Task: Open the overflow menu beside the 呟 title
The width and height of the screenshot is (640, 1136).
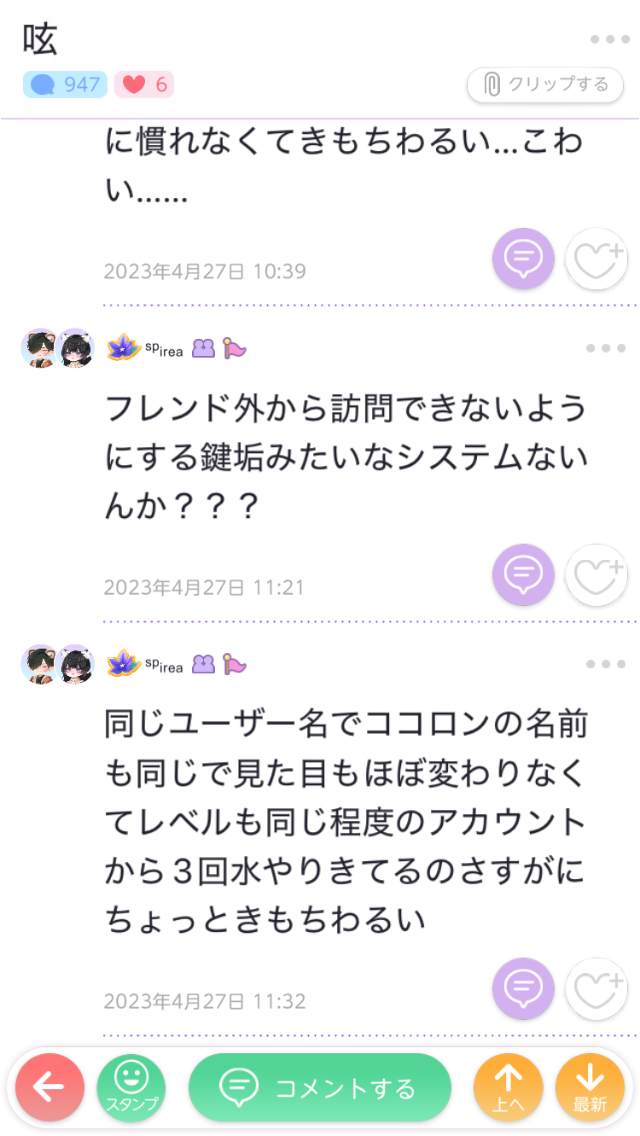Action: (608, 40)
